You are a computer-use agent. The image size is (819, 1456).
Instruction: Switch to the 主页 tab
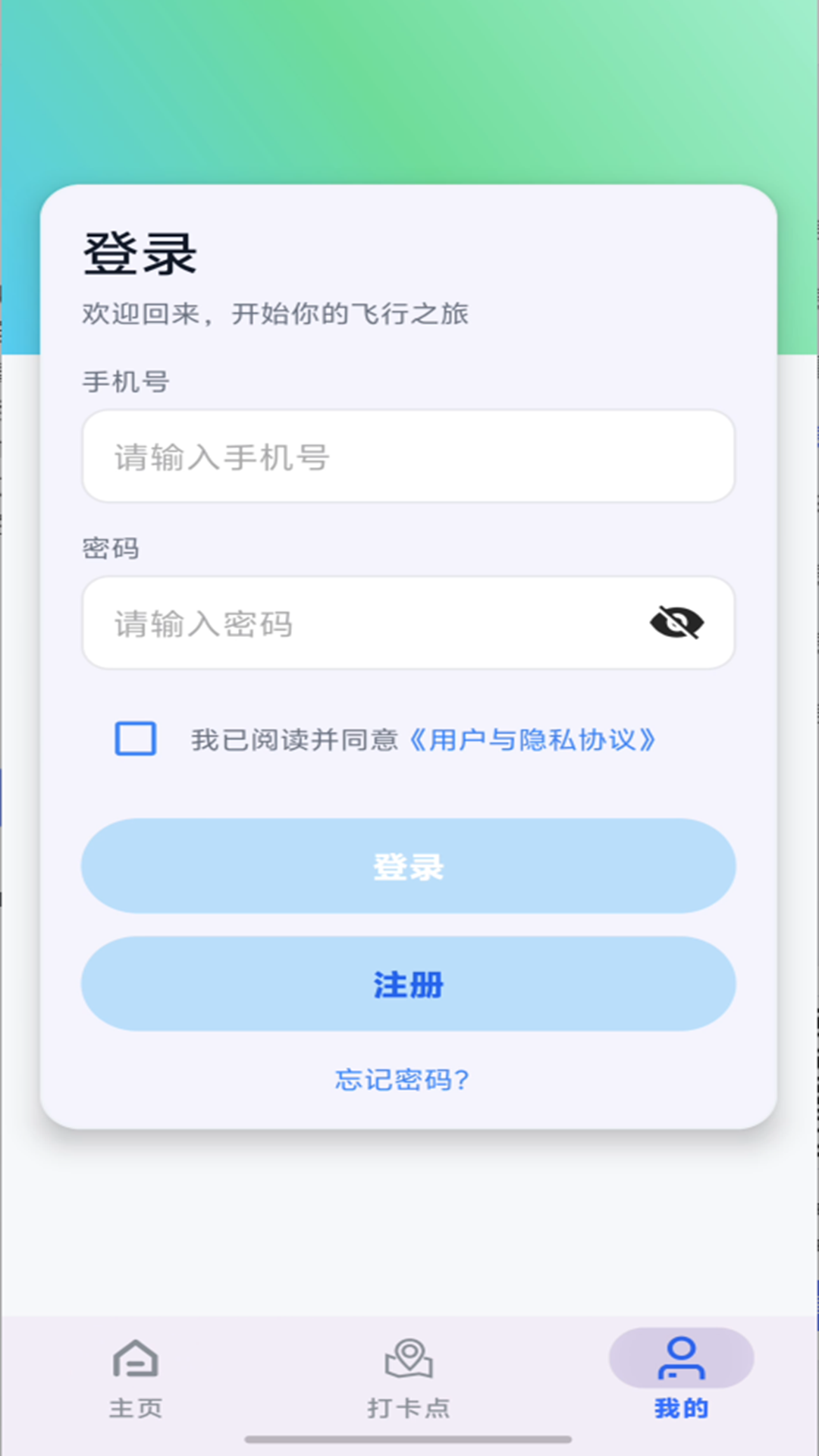point(136,1407)
